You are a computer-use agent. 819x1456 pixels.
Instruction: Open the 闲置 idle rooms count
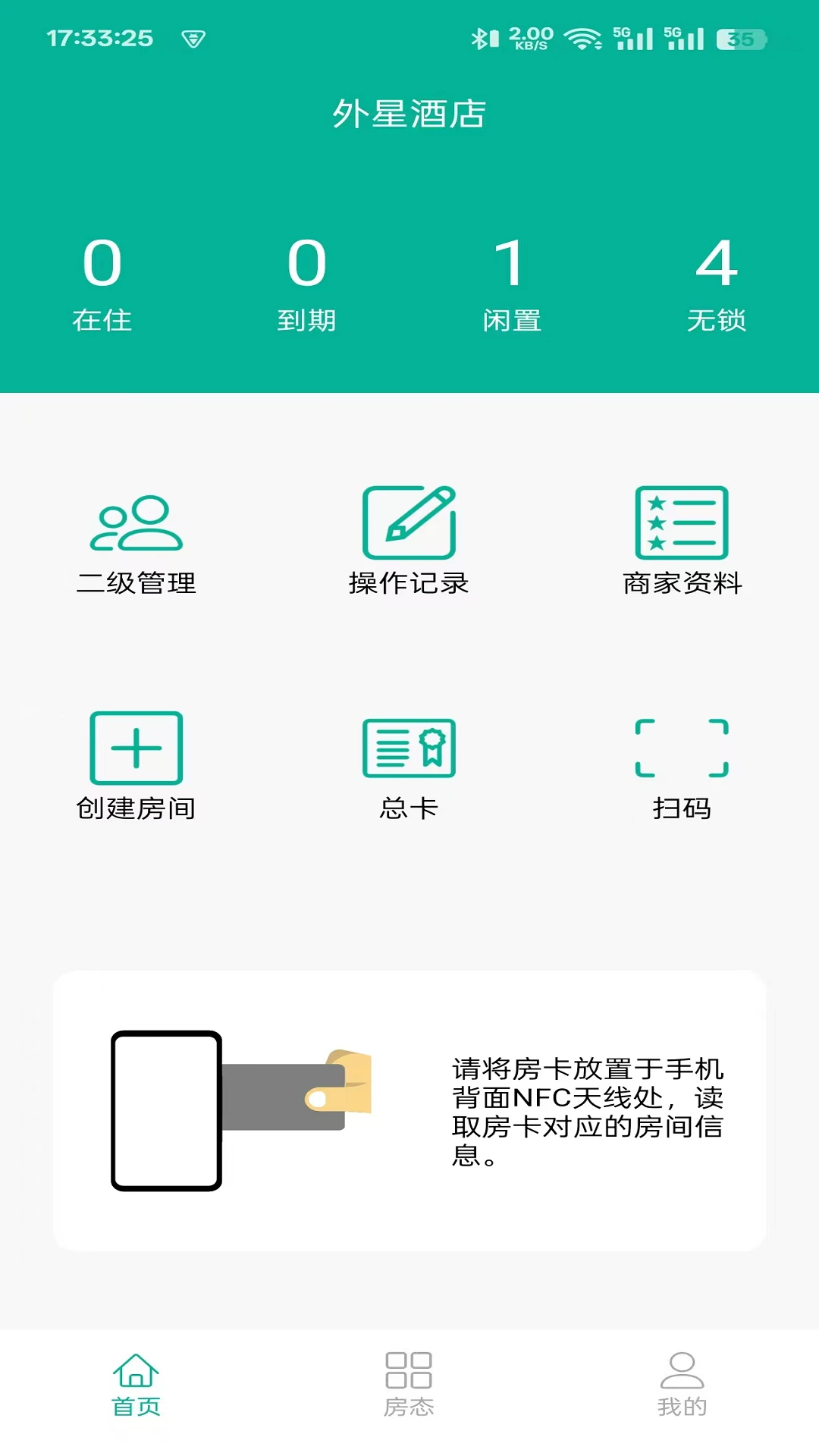tap(512, 284)
